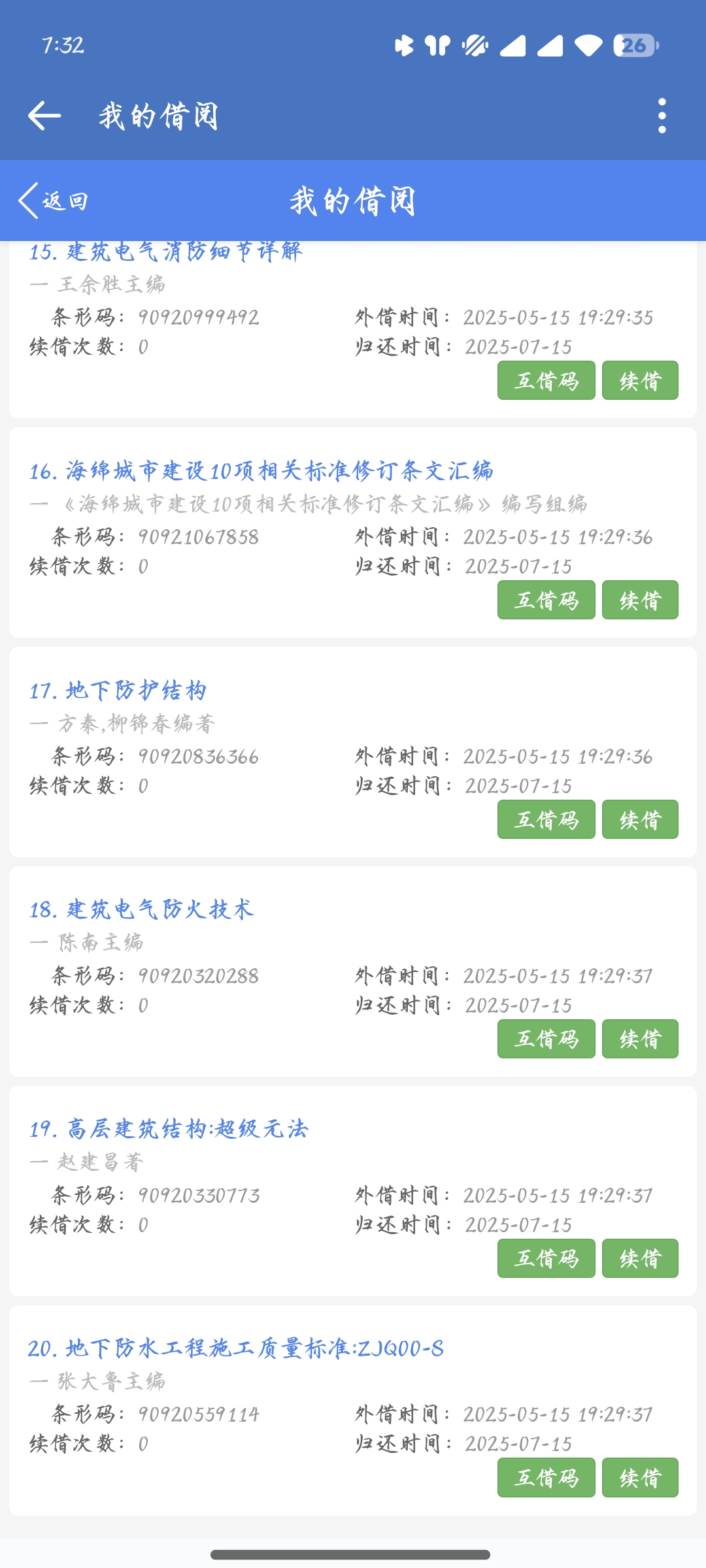Renew book 16 海绵城市建设 via 续借

point(640,600)
